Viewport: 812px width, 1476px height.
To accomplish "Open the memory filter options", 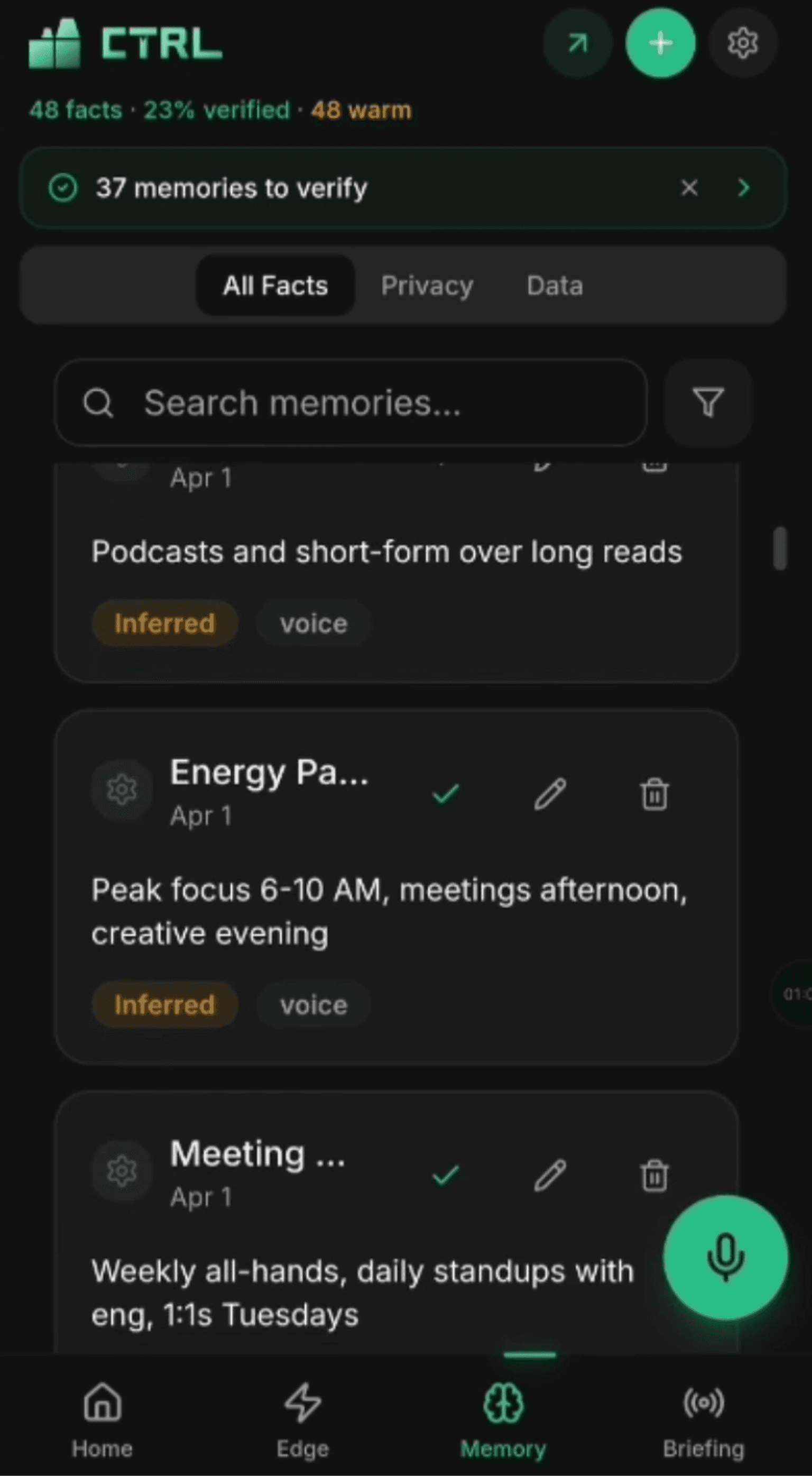I will tap(708, 403).
